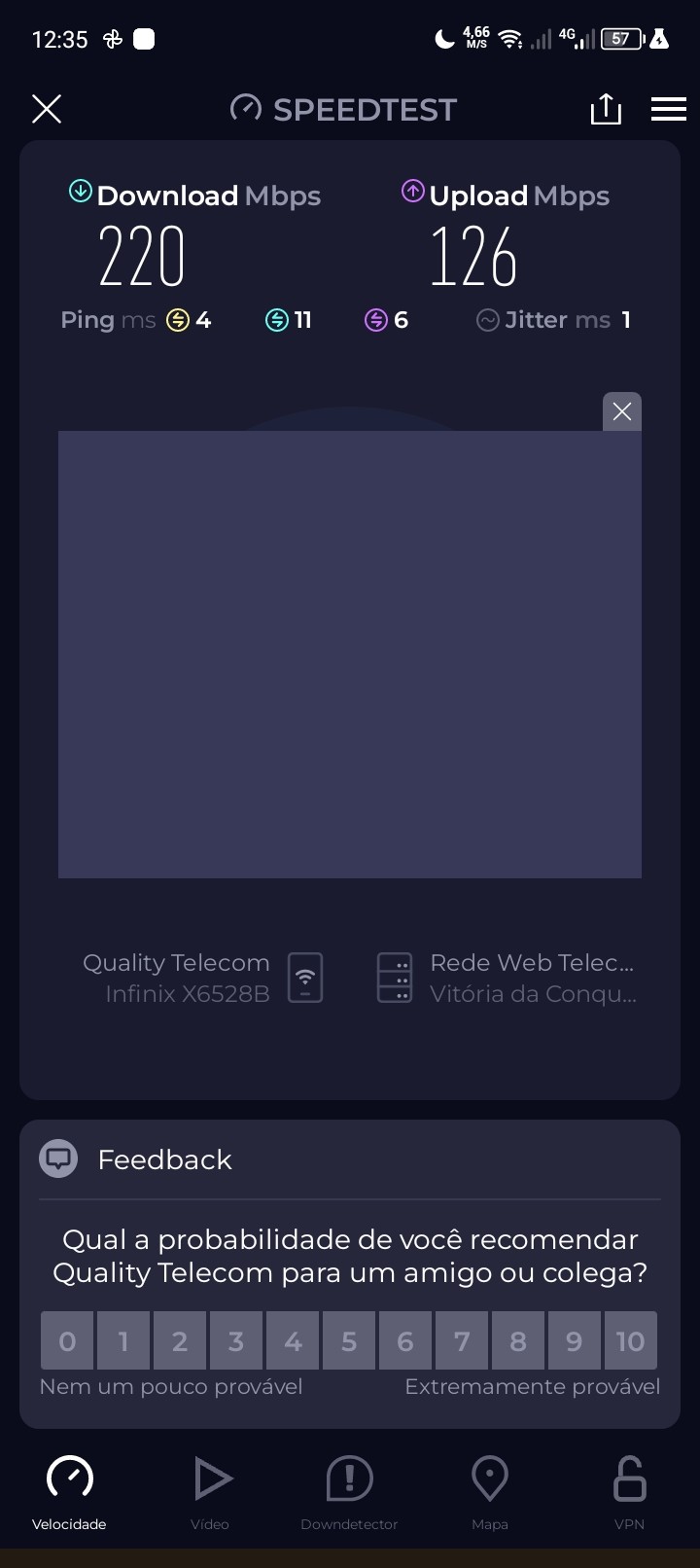700x1568 pixels.
Task: Switch to the Vídeo tab
Action: pyautogui.click(x=210, y=1492)
